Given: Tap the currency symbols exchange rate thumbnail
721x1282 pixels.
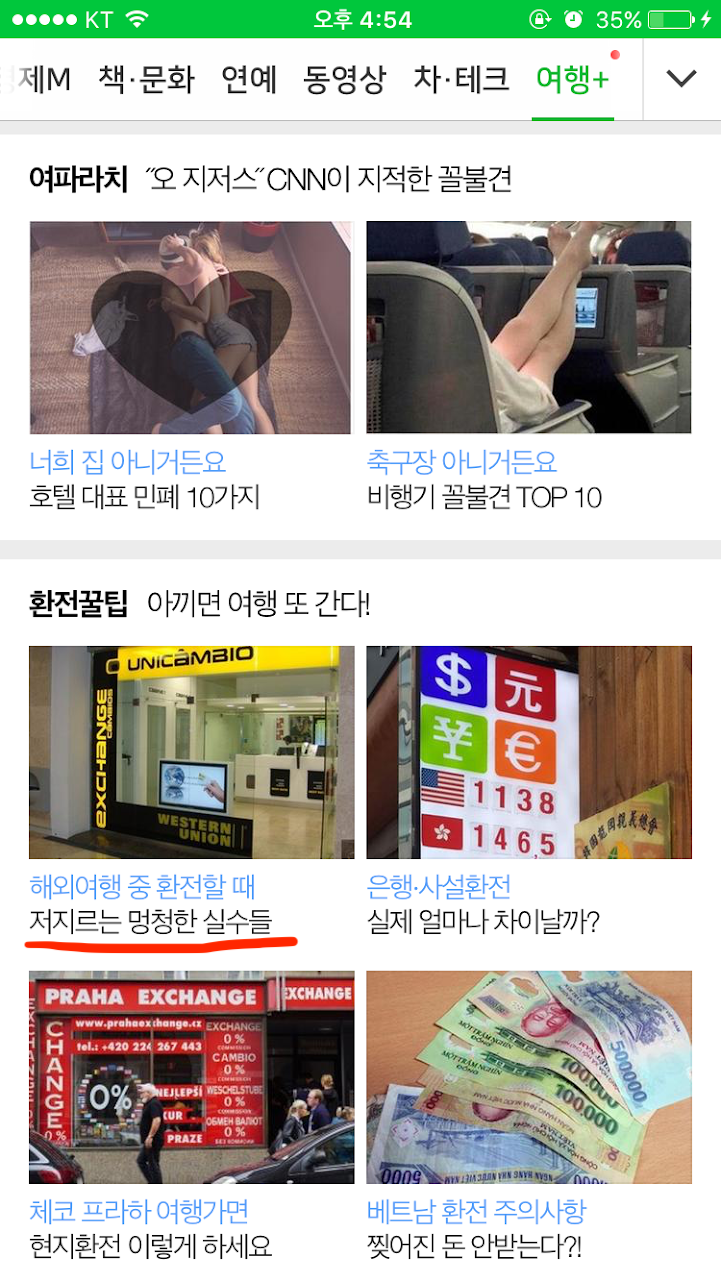Looking at the screenshot, I should tap(528, 752).
